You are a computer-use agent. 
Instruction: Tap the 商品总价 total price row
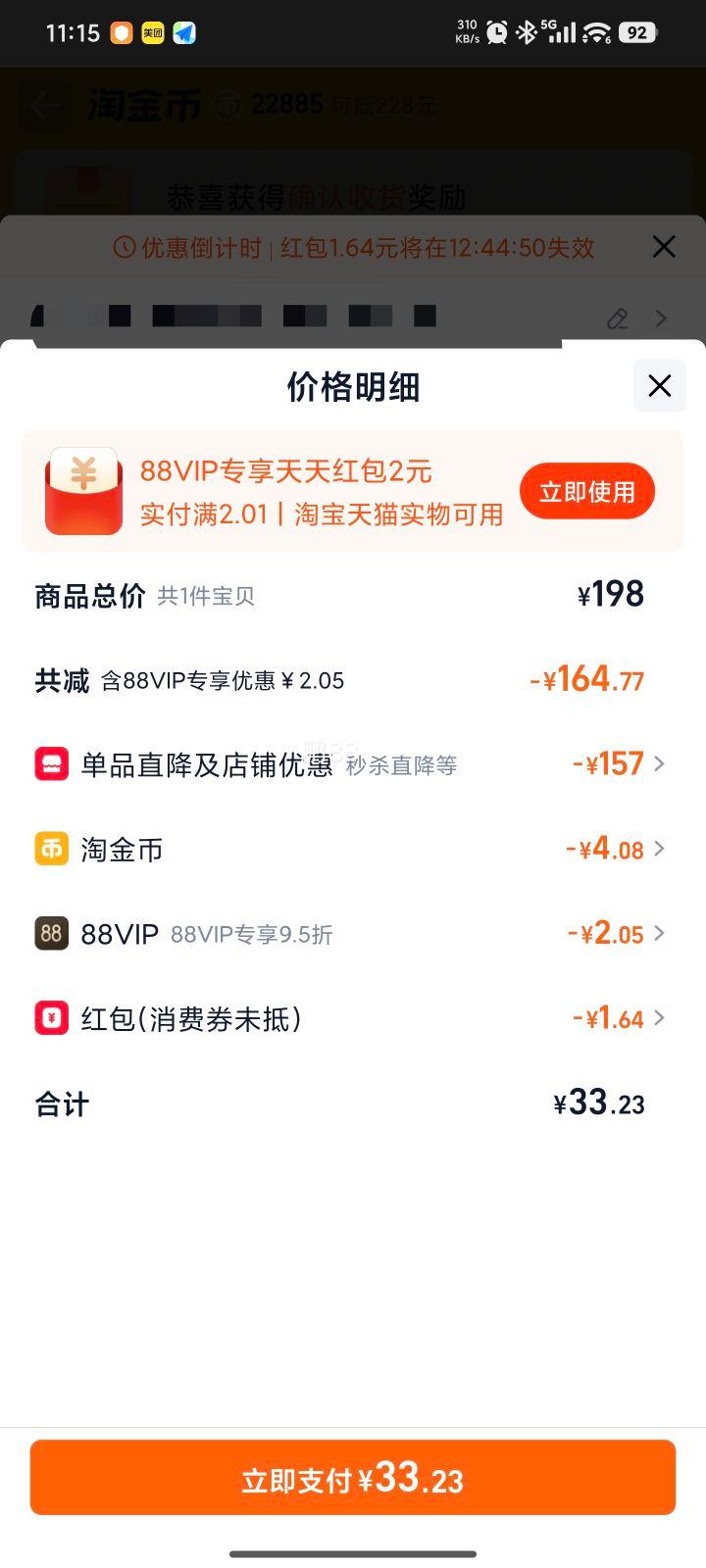(353, 594)
